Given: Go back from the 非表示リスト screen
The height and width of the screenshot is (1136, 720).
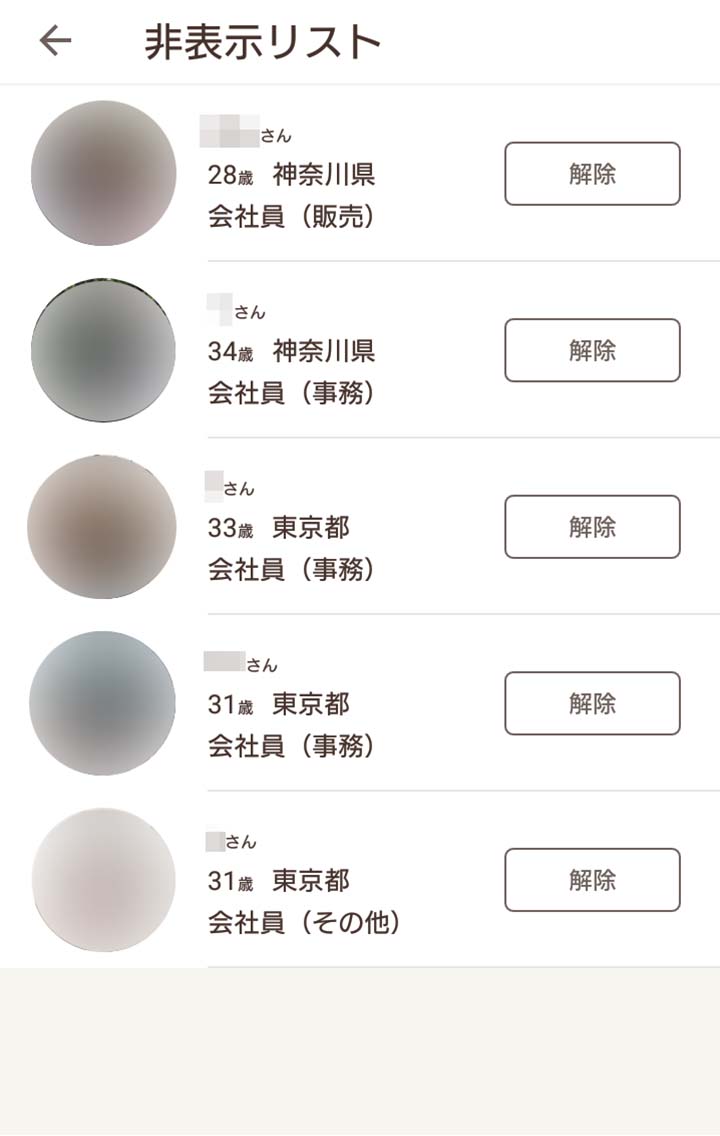Looking at the screenshot, I should tap(55, 41).
